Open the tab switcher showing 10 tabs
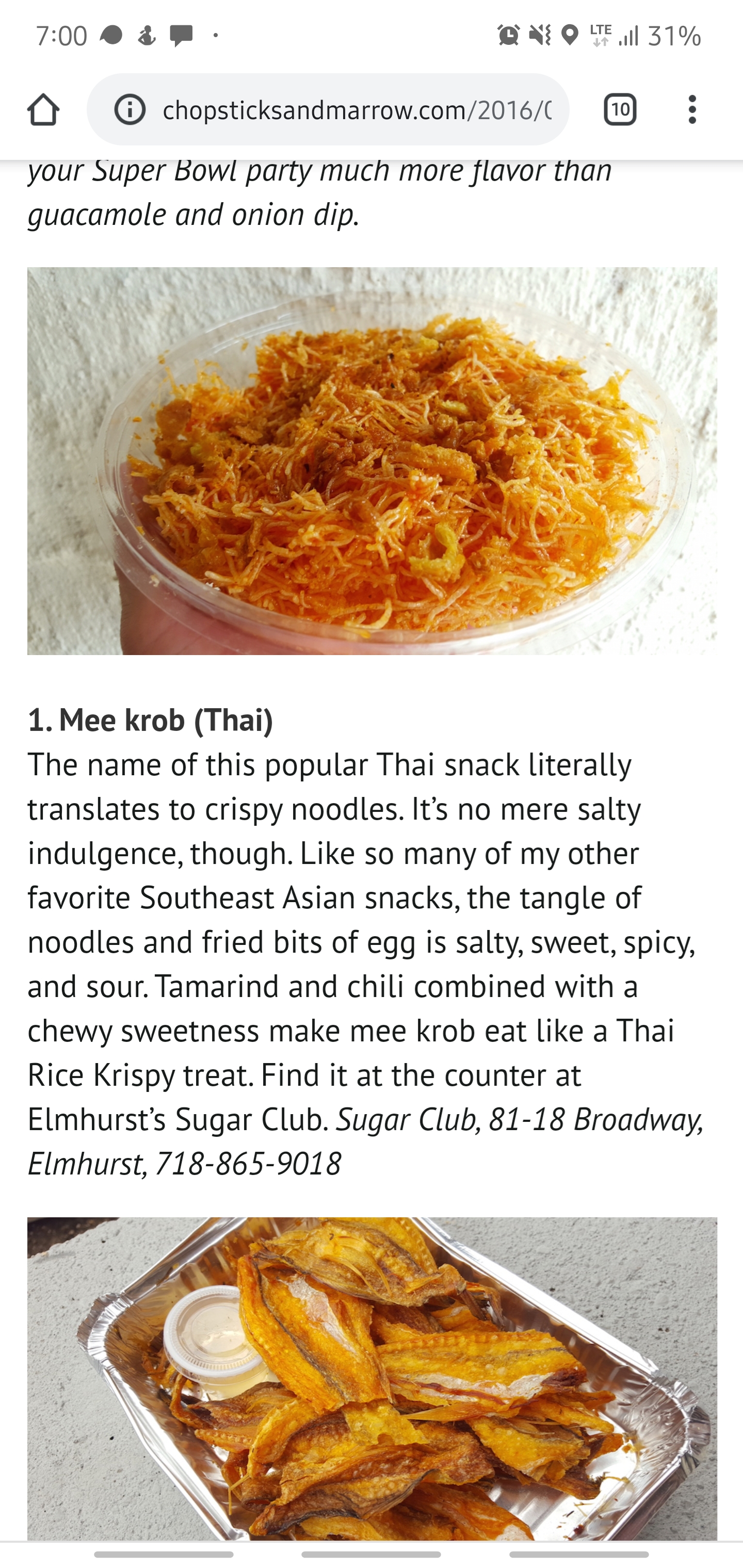This screenshot has height=1568, width=743. (x=619, y=109)
